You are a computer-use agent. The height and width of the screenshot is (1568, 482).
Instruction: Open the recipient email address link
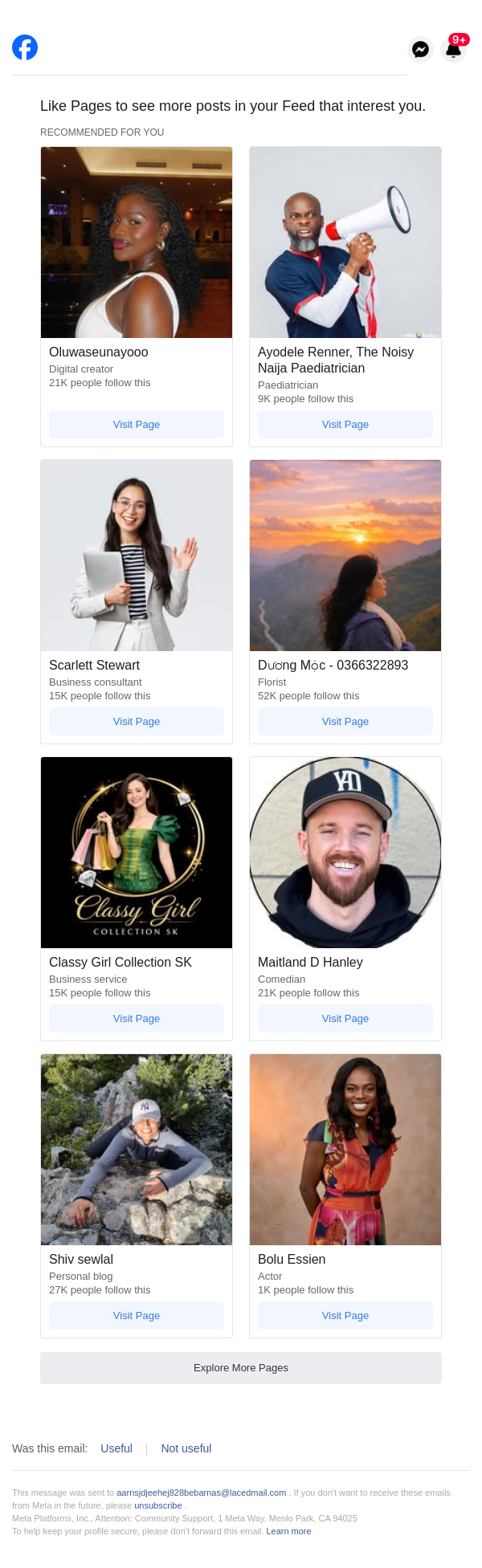tap(202, 1493)
